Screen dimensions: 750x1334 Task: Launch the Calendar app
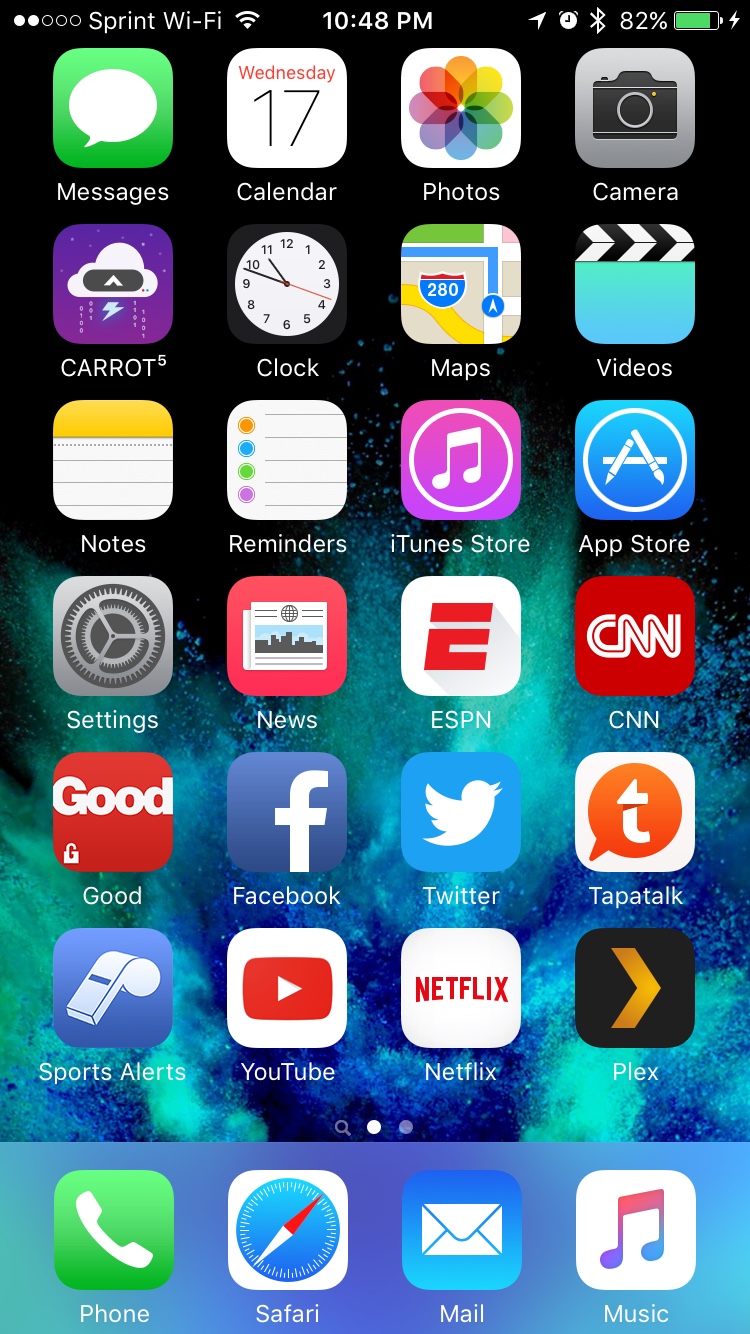coord(287,108)
